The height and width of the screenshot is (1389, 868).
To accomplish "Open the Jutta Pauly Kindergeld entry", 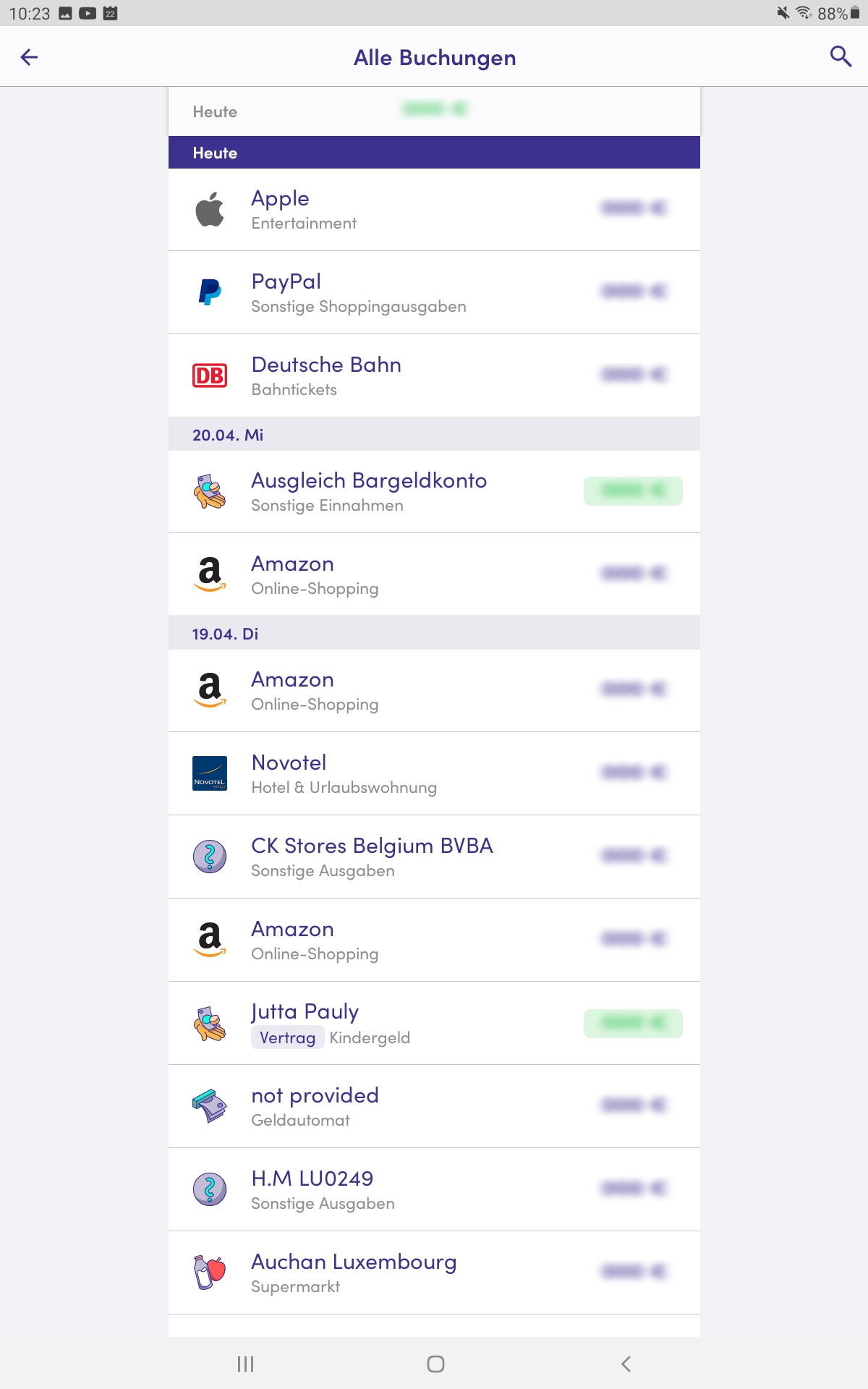I will [434, 1024].
